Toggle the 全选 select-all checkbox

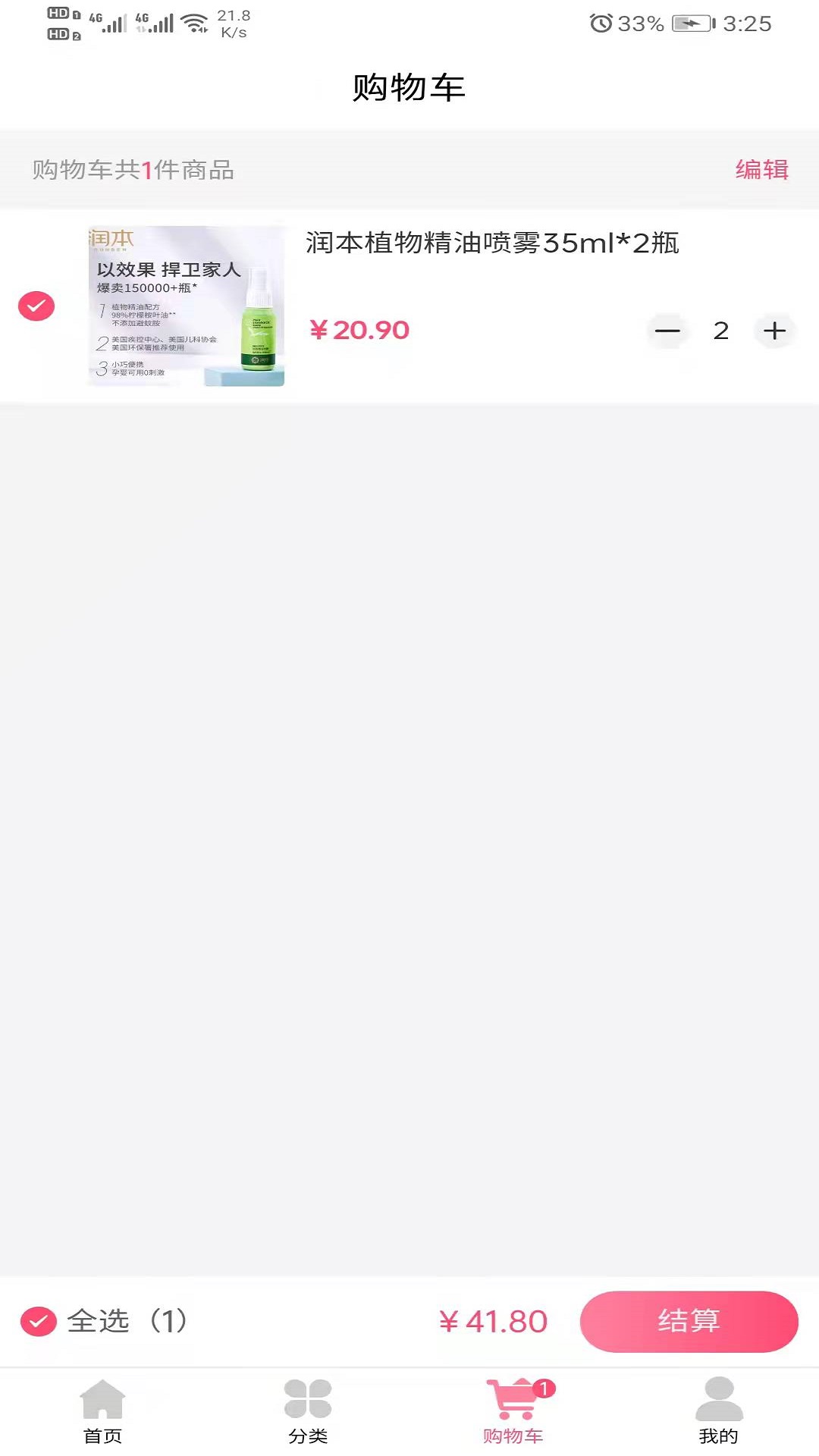pyautogui.click(x=39, y=1322)
